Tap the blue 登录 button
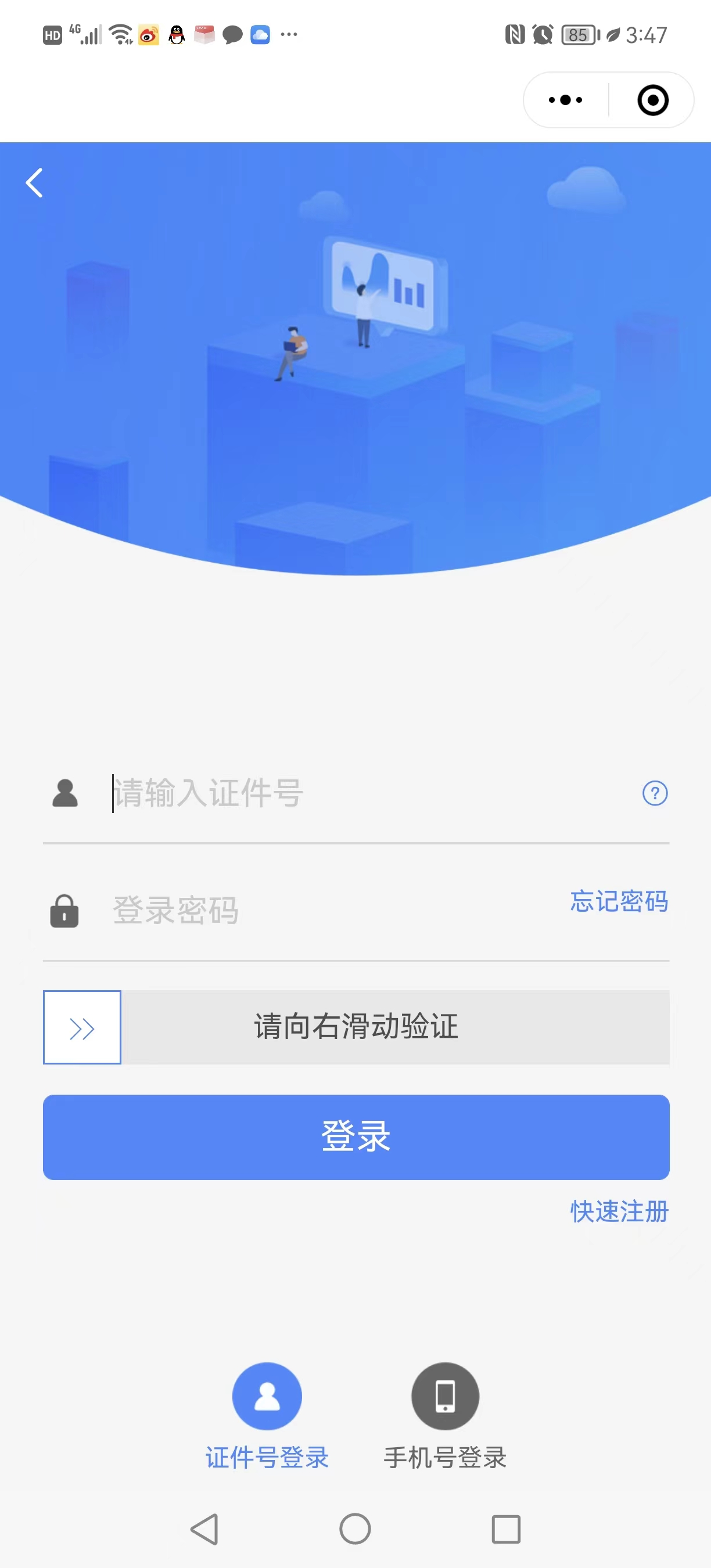The image size is (711, 1568). point(356,1137)
